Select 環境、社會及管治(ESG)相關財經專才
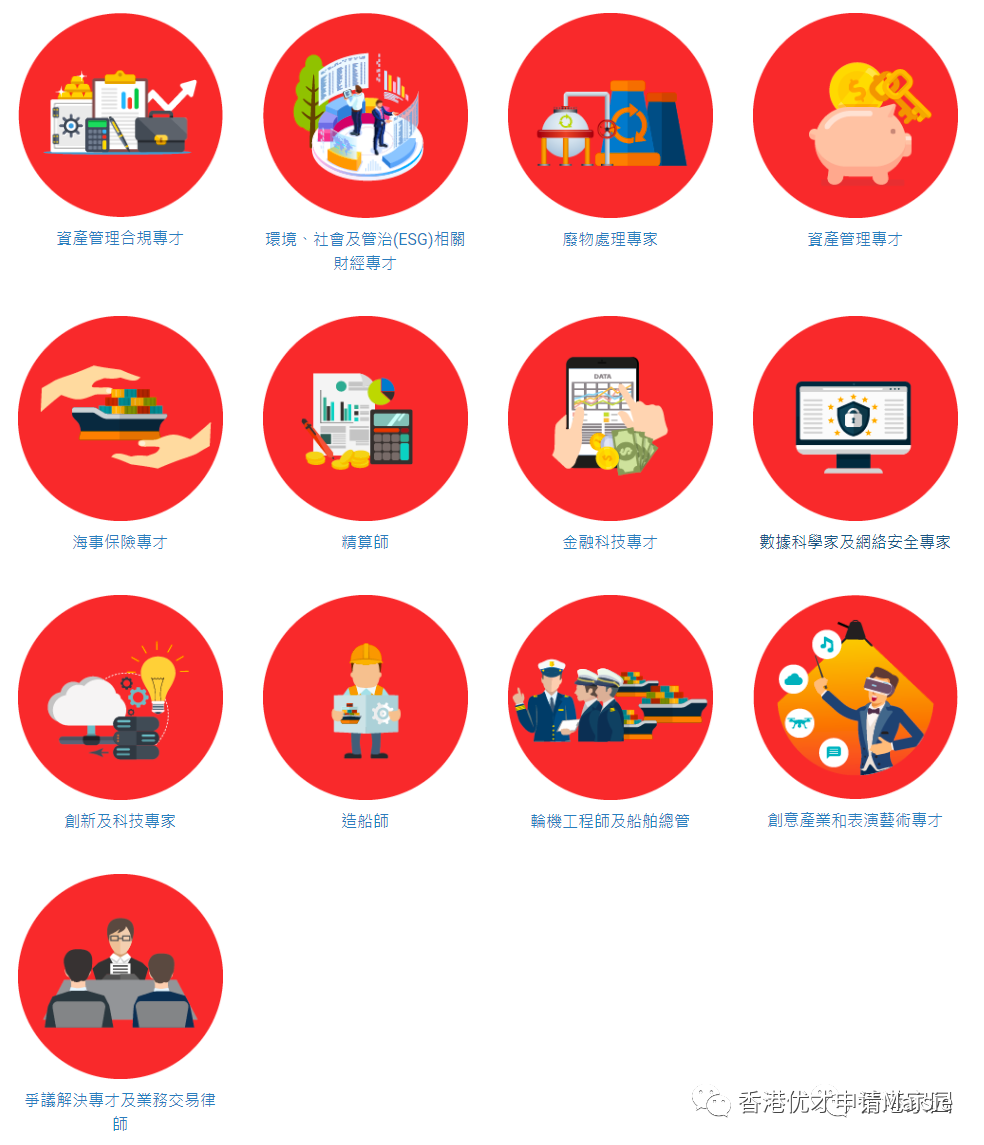This screenshot has height=1145, width=984. [x=365, y=116]
